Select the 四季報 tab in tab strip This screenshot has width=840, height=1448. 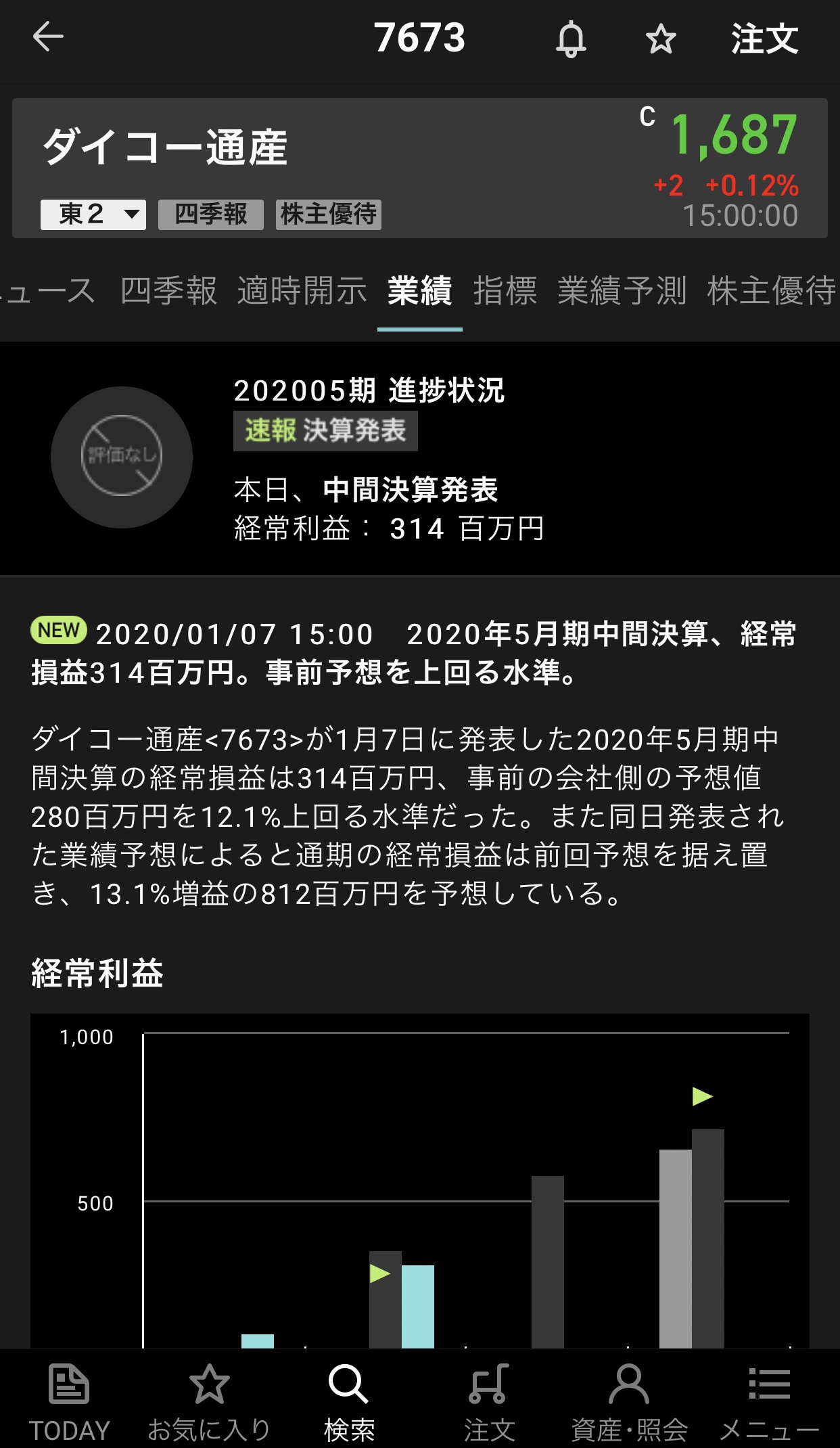tap(168, 291)
